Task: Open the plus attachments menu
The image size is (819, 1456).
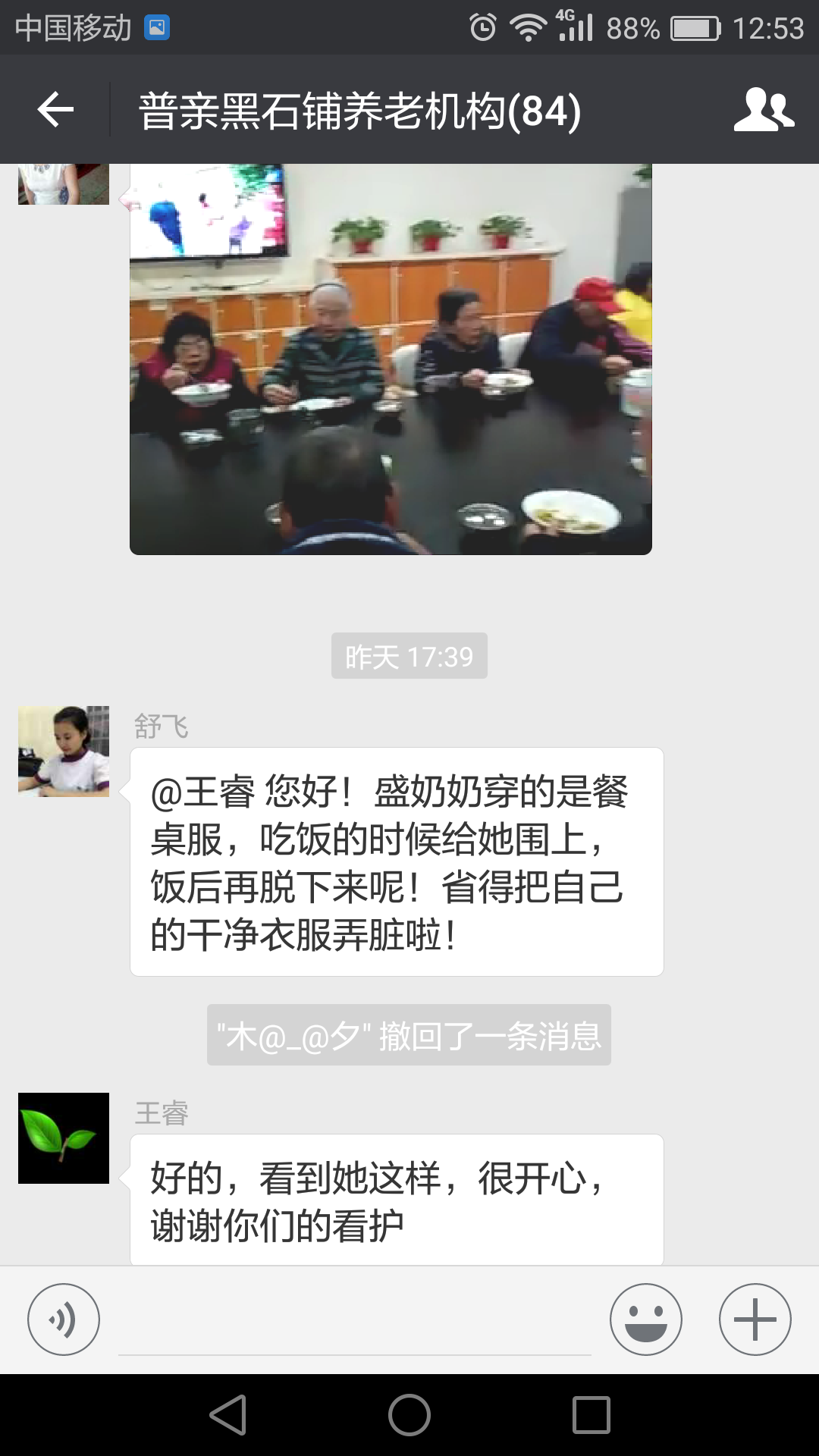Action: pos(755,1319)
